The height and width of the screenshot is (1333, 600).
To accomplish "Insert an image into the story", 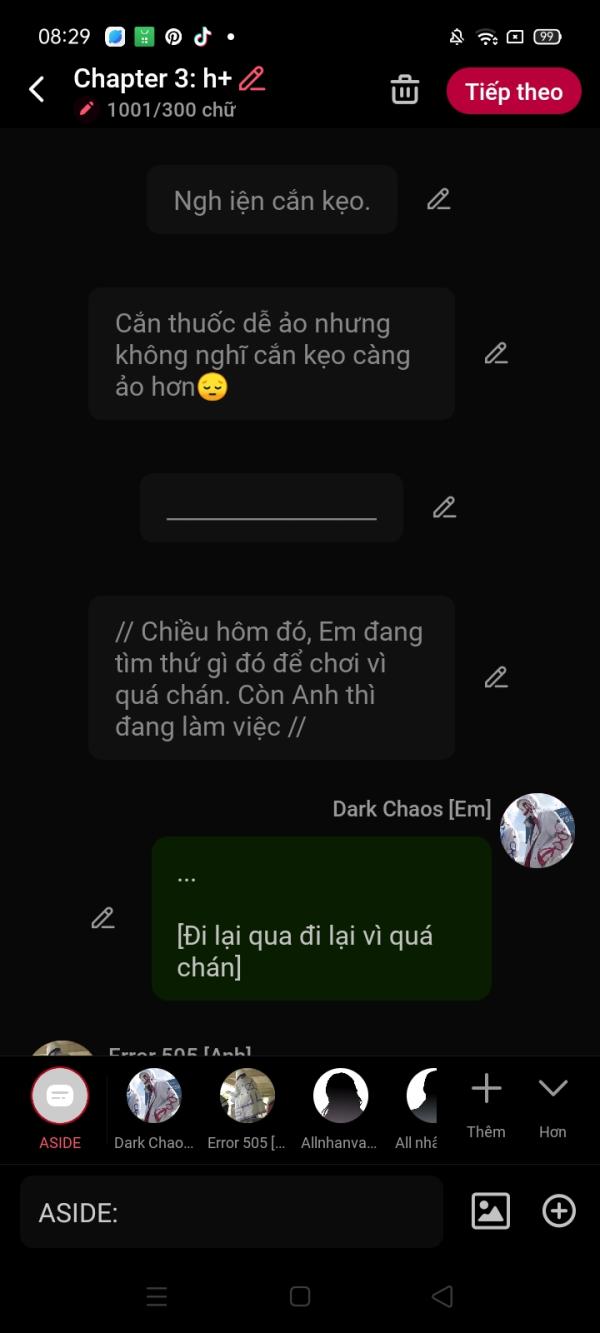I will pos(490,1211).
